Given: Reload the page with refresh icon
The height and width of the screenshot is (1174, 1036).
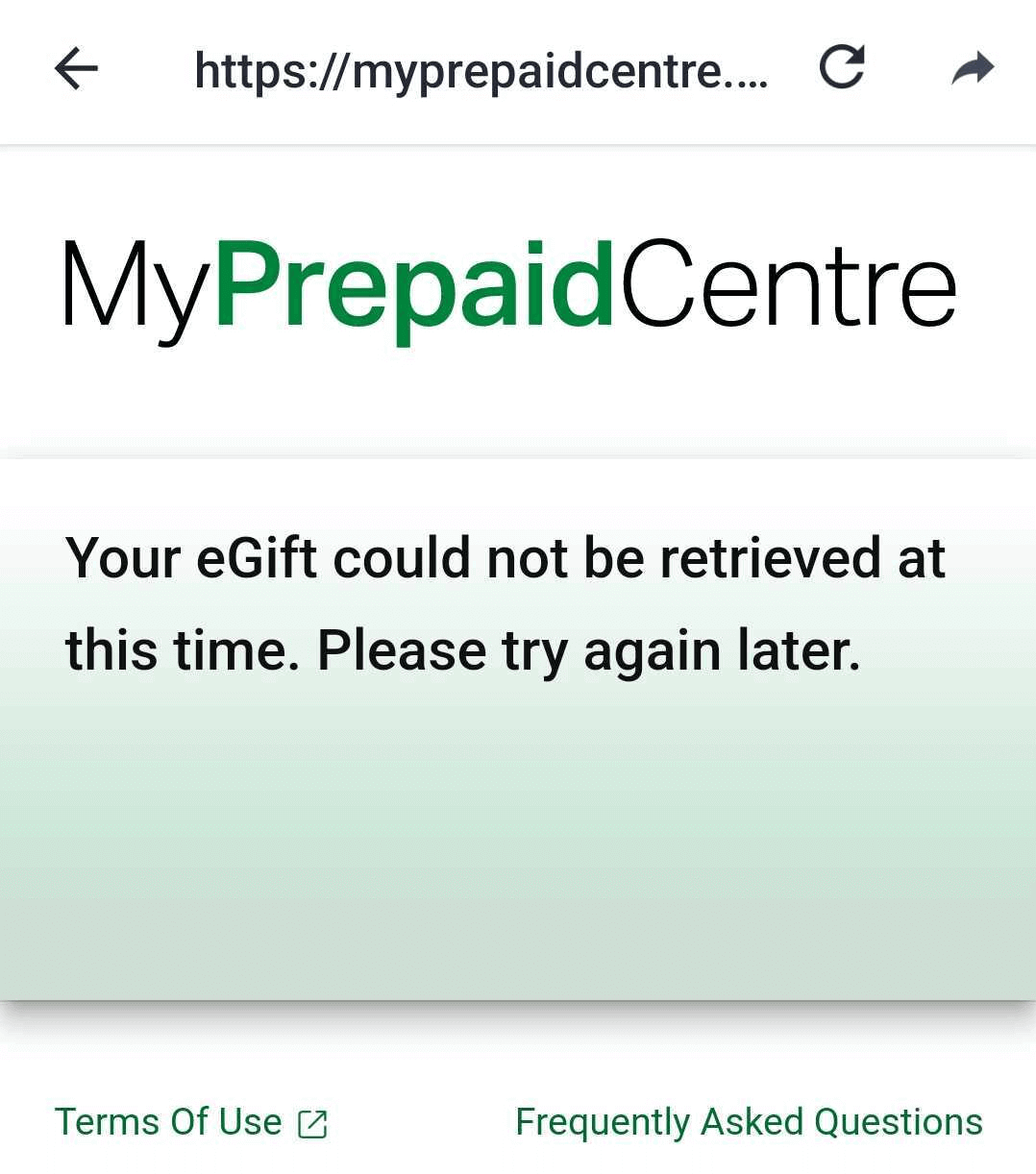Looking at the screenshot, I should coord(842,68).
